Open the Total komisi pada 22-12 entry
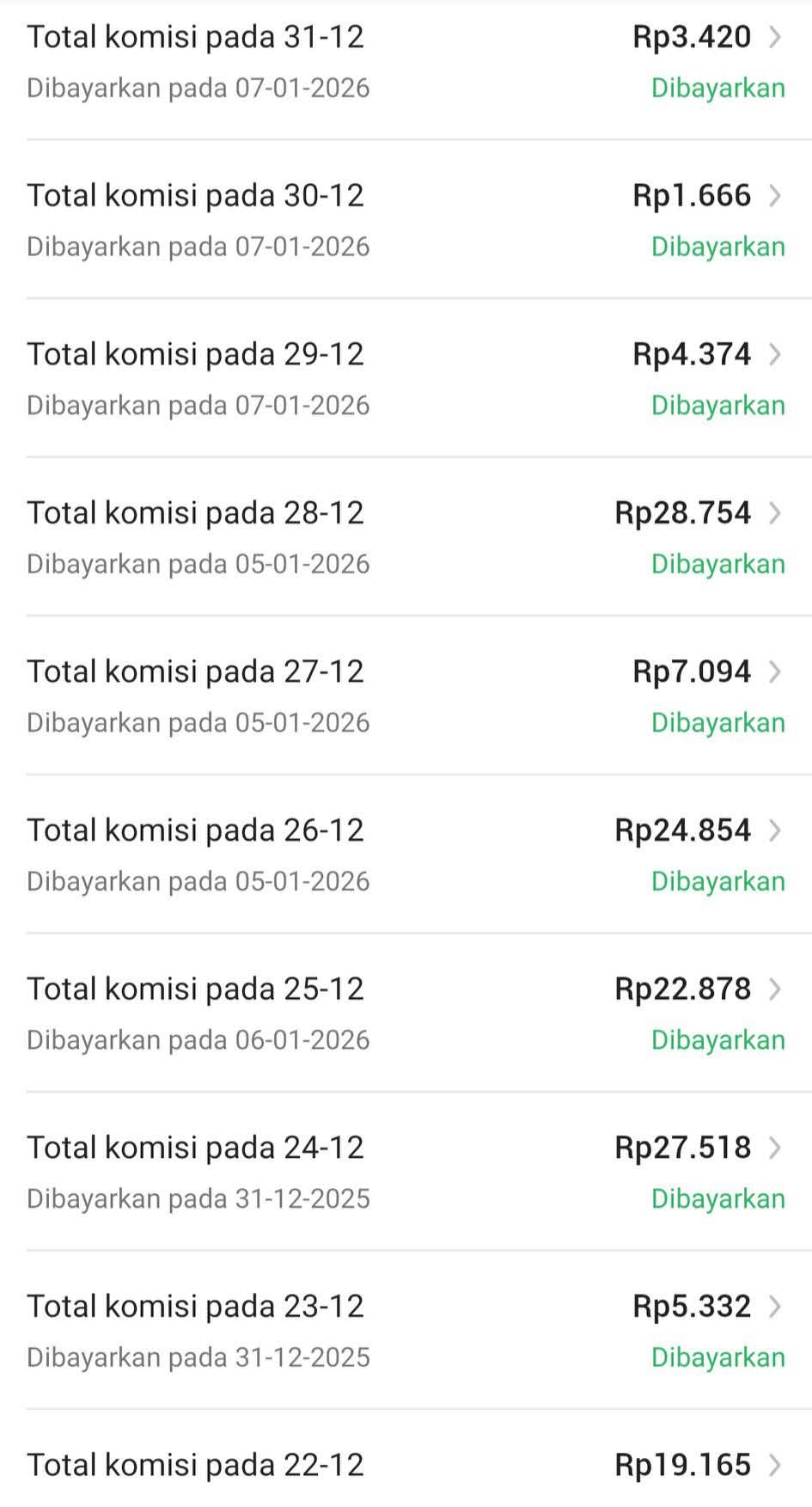 (195, 1465)
